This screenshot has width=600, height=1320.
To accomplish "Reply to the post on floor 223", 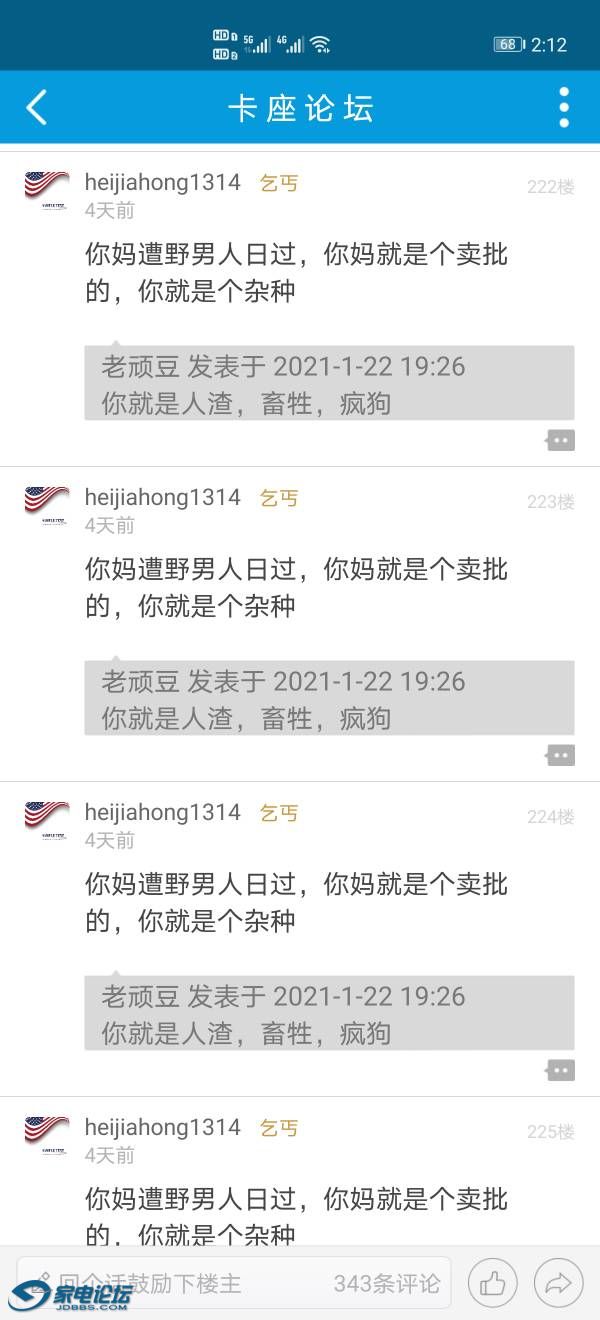I will (x=561, y=755).
